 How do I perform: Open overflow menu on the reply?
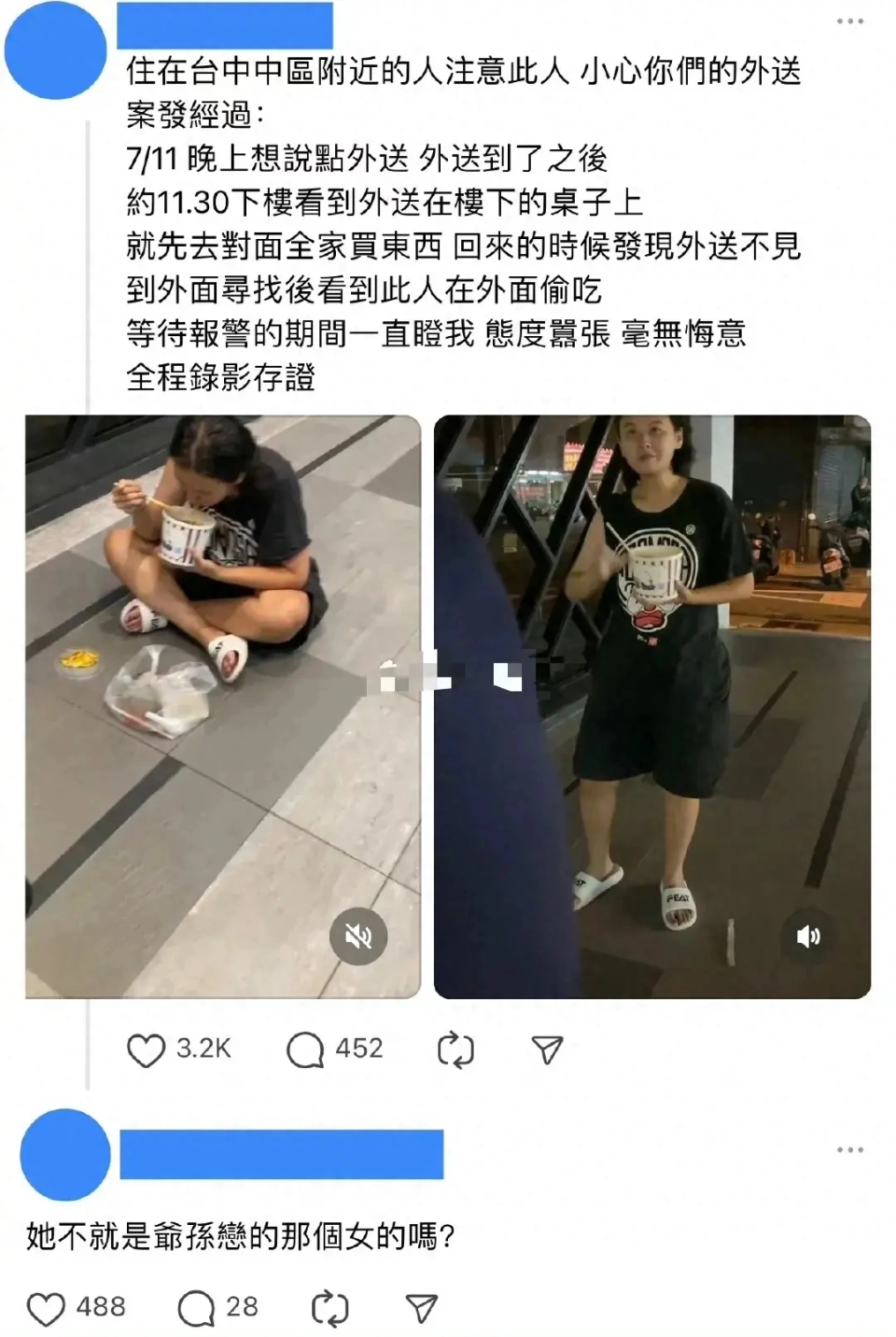pos(849,1149)
